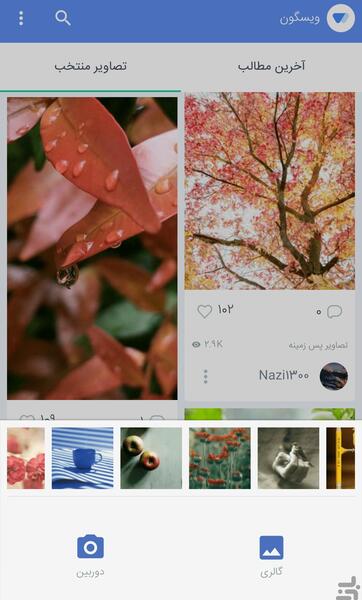This screenshot has width=362, height=600.
Task: Open the red leaves photo
Action: [92, 248]
